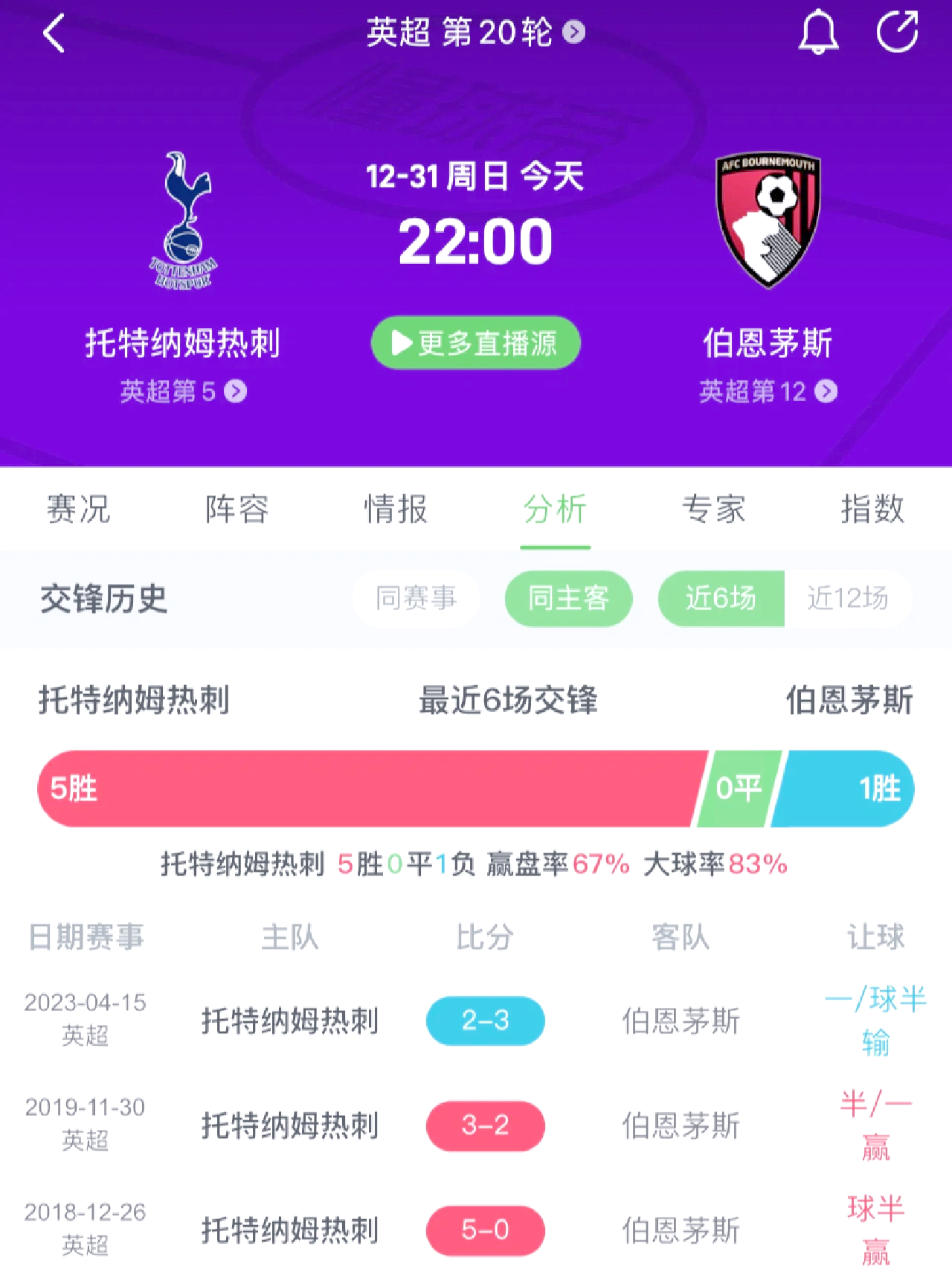The height and width of the screenshot is (1269, 952).
Task: Switch to the 专家 tab
Action: click(x=714, y=510)
